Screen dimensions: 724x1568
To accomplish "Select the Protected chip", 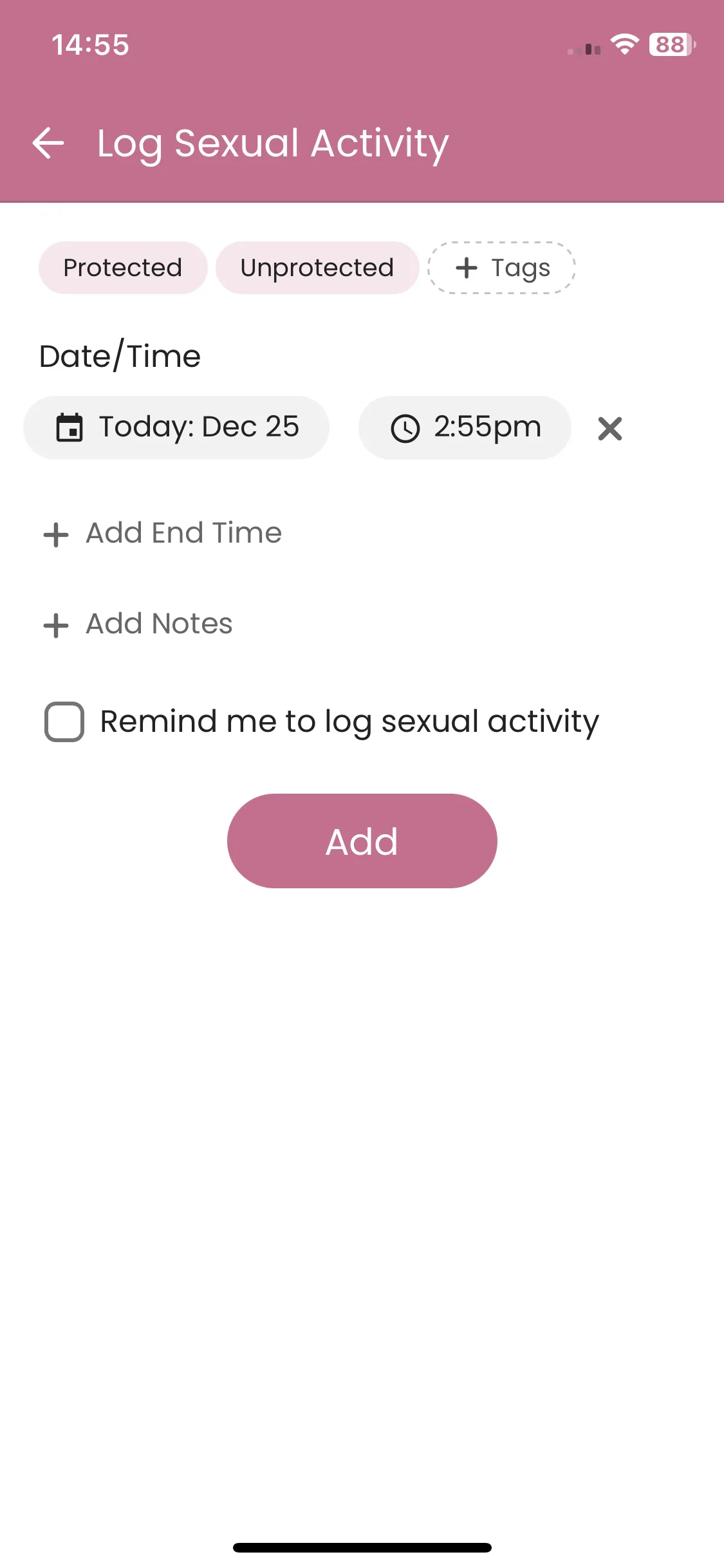I will [x=123, y=268].
